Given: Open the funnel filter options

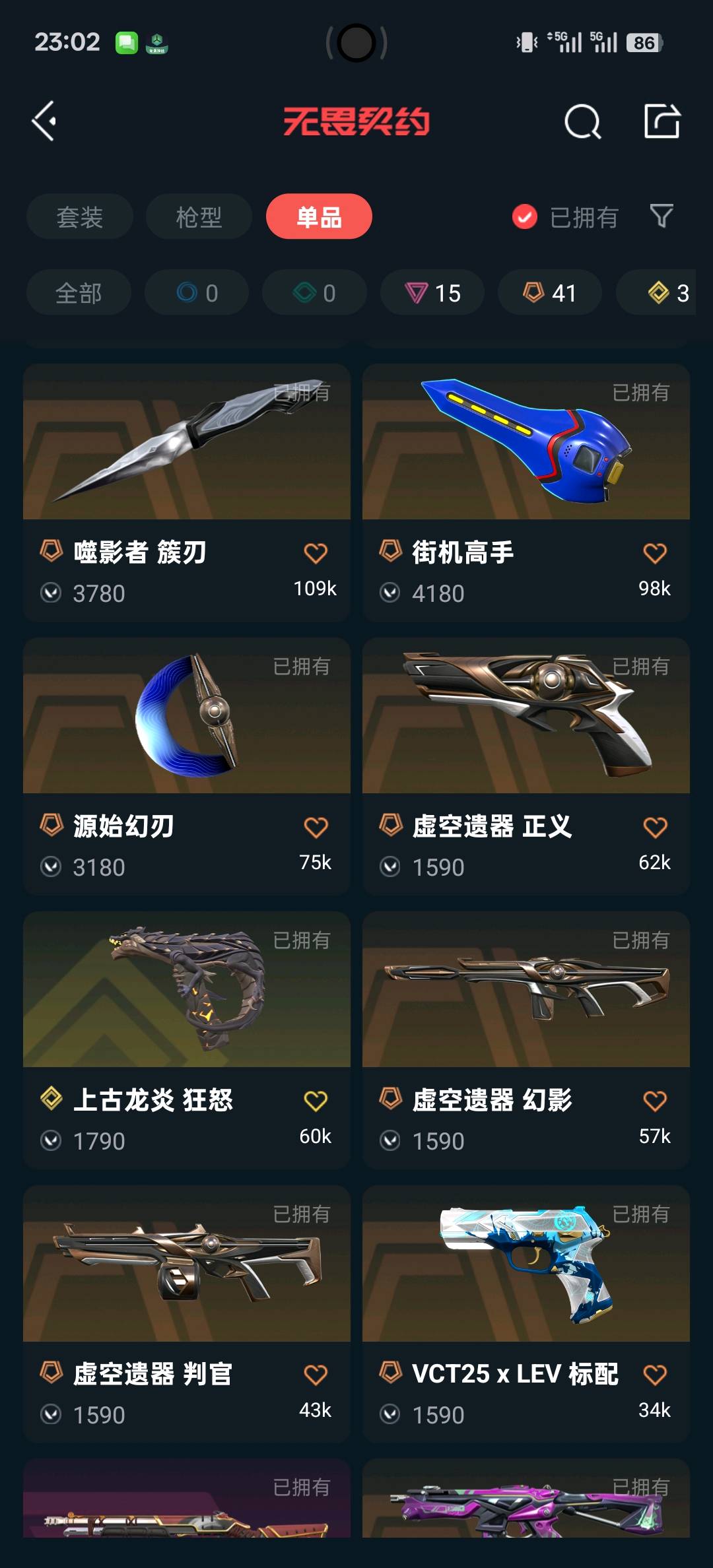Looking at the screenshot, I should pyautogui.click(x=661, y=216).
